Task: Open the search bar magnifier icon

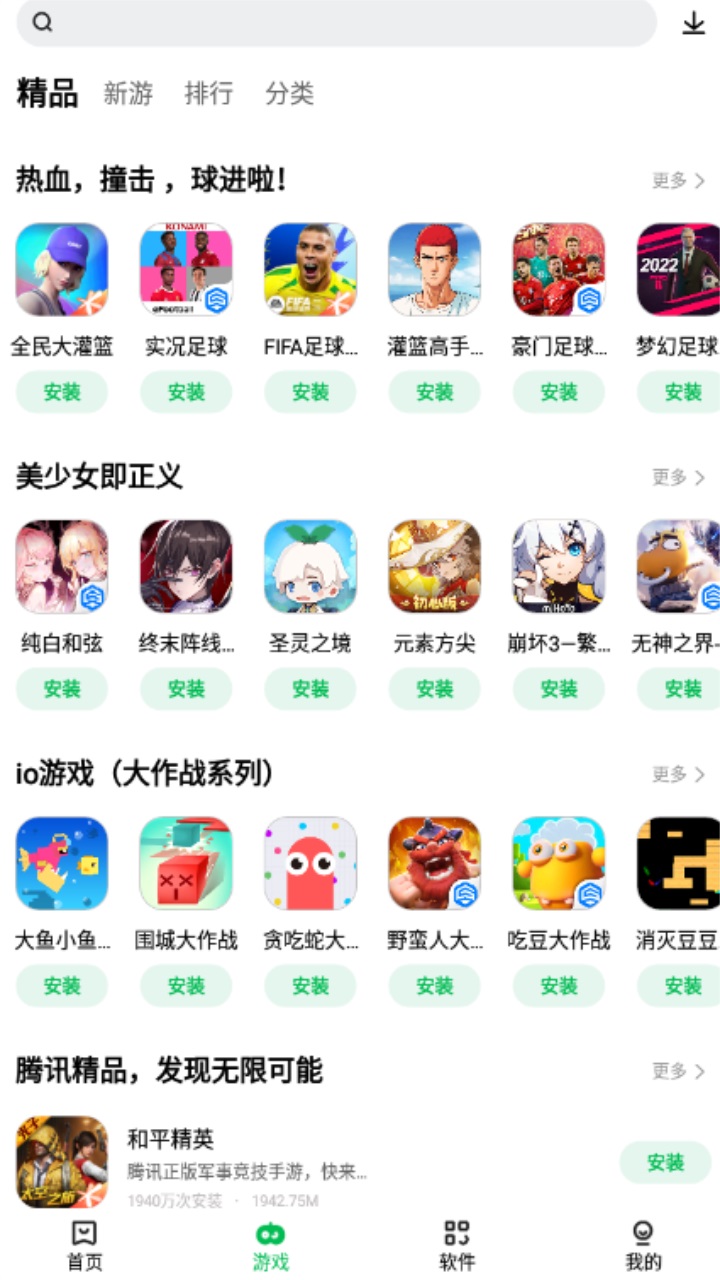Action: (x=42, y=21)
